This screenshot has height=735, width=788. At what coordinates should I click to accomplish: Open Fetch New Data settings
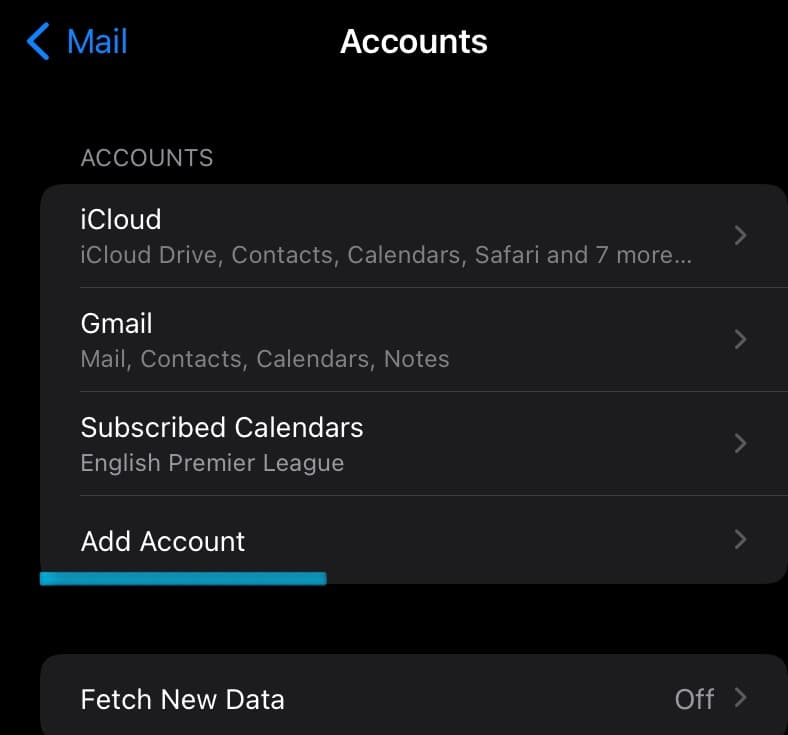[414, 699]
